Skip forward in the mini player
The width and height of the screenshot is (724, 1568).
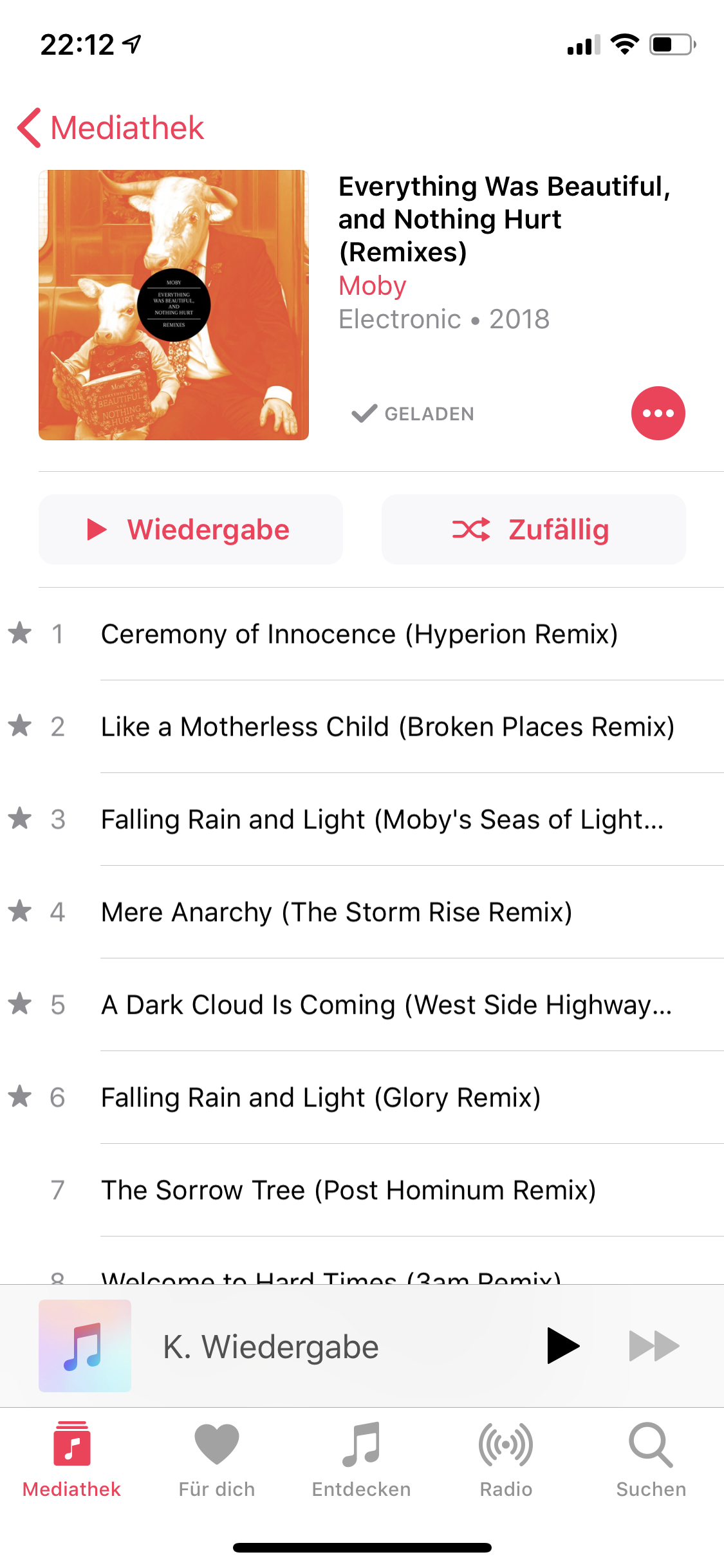tap(654, 1346)
